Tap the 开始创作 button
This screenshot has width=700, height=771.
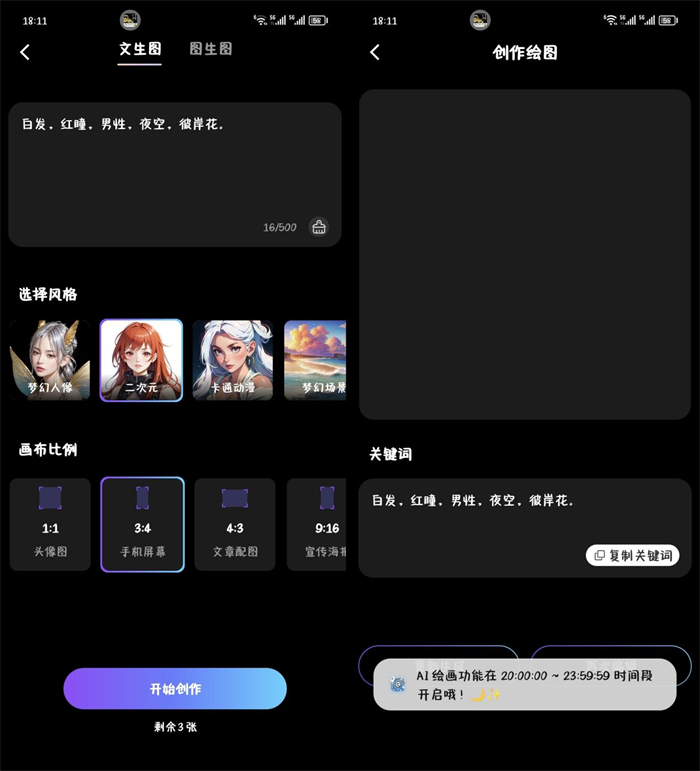pyautogui.click(x=175, y=689)
